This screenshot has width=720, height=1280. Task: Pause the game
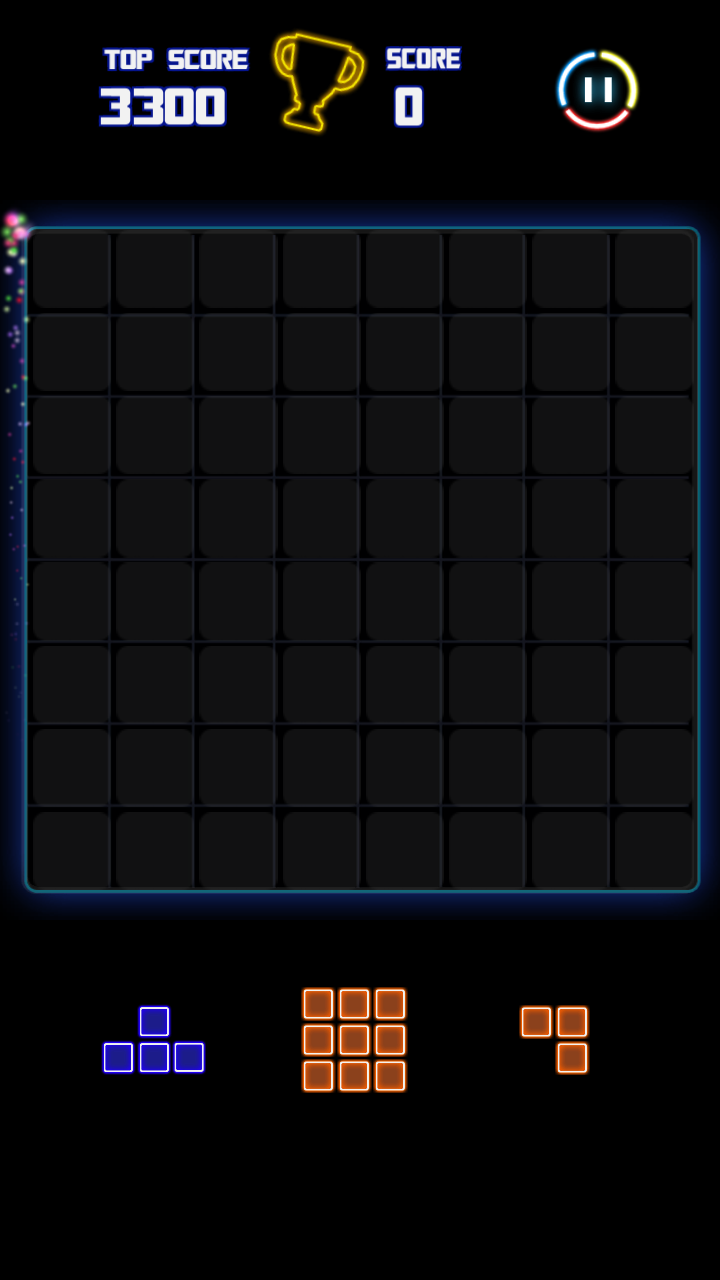[x=597, y=90]
